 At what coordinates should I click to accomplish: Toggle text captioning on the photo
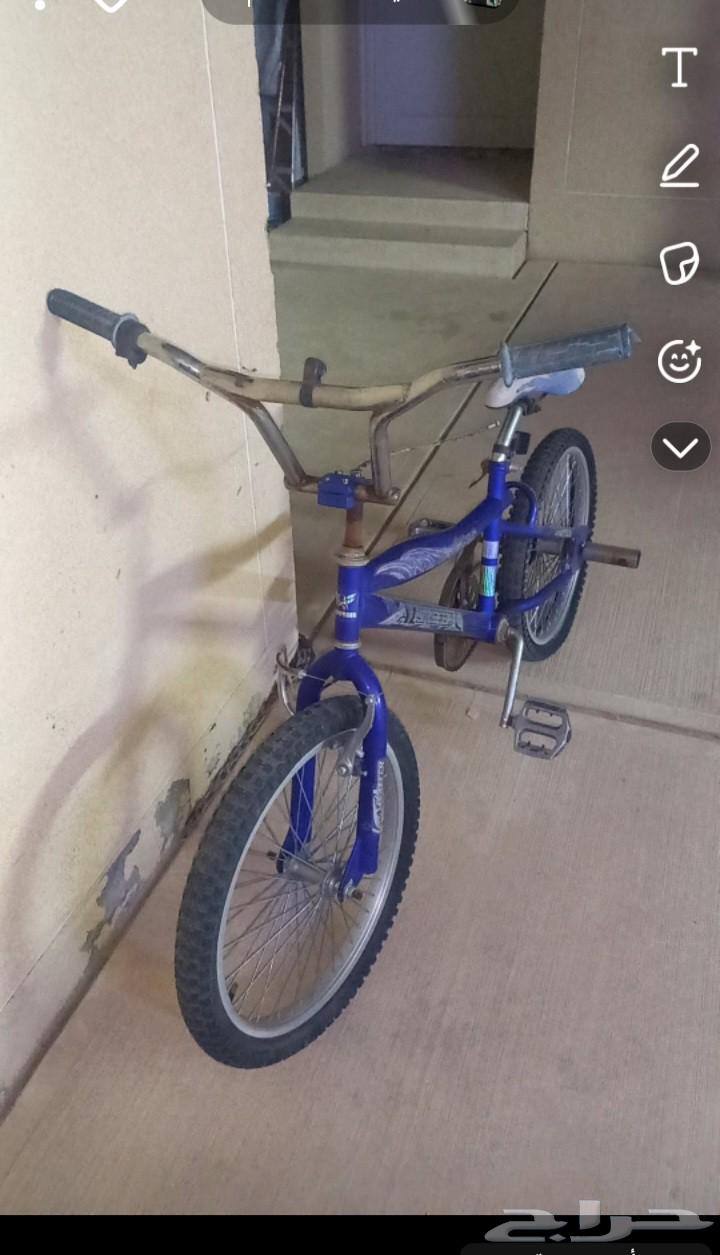pos(681,67)
